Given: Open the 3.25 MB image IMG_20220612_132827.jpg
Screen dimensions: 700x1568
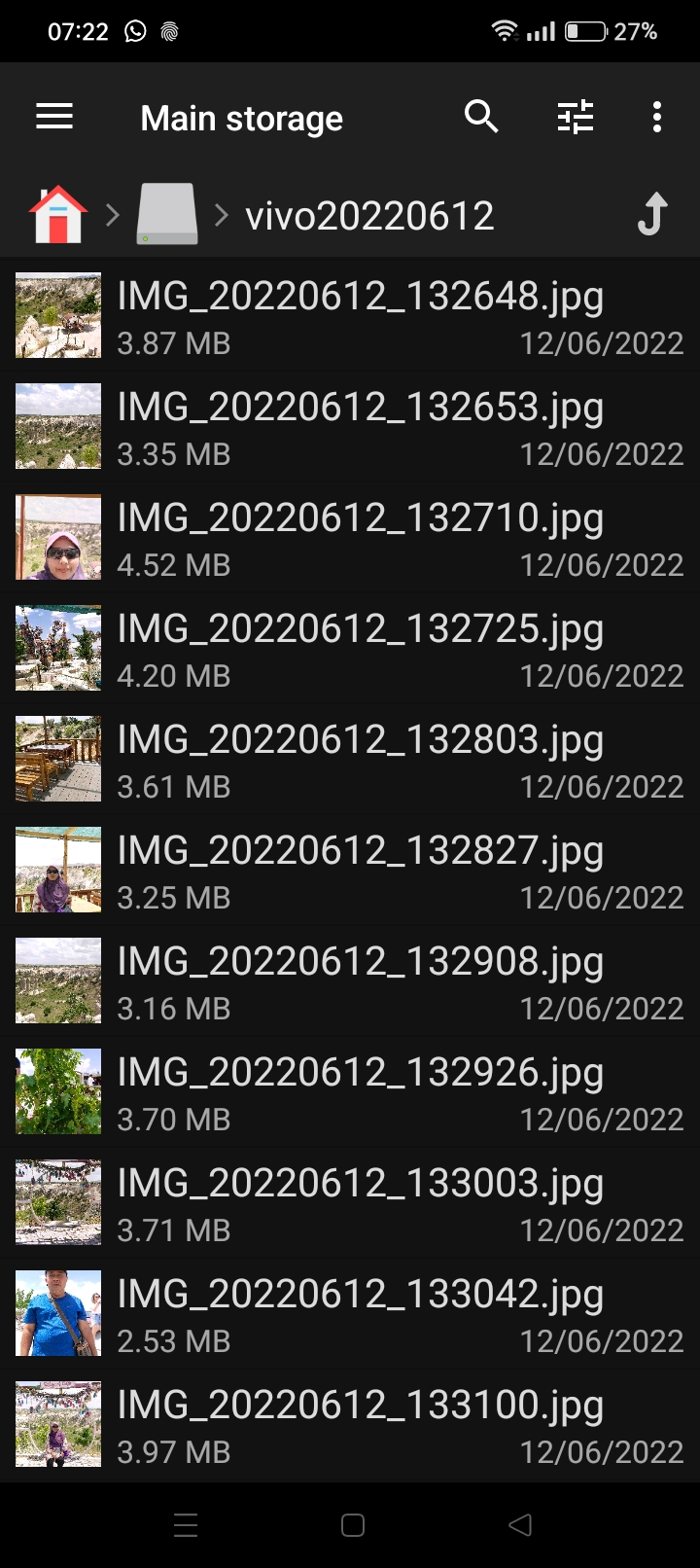Looking at the screenshot, I should point(350,870).
